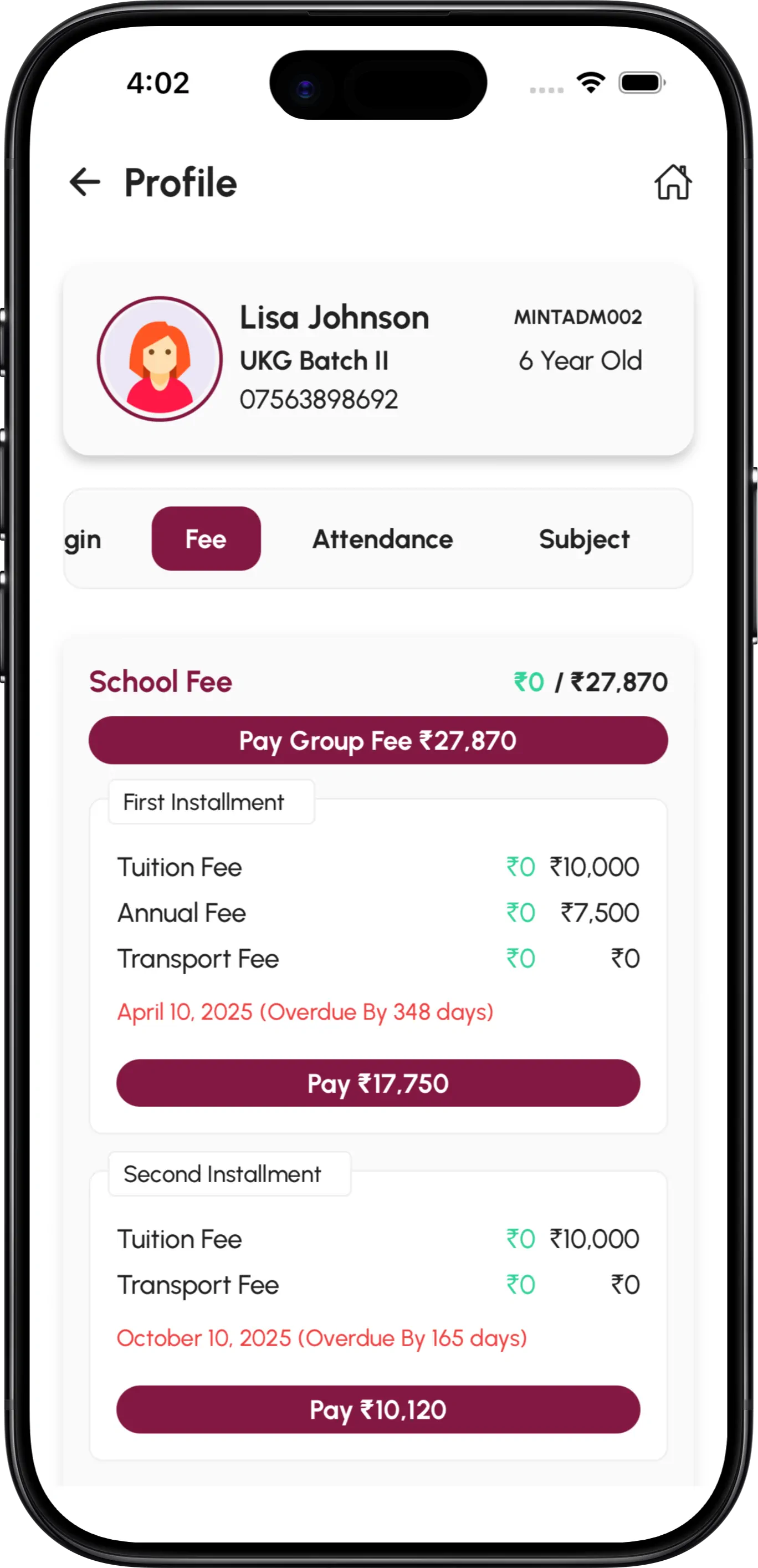Viewport: 758px width, 1568px height.
Task: Click Pay ₹17,750 for First Installment
Action: tap(378, 1083)
